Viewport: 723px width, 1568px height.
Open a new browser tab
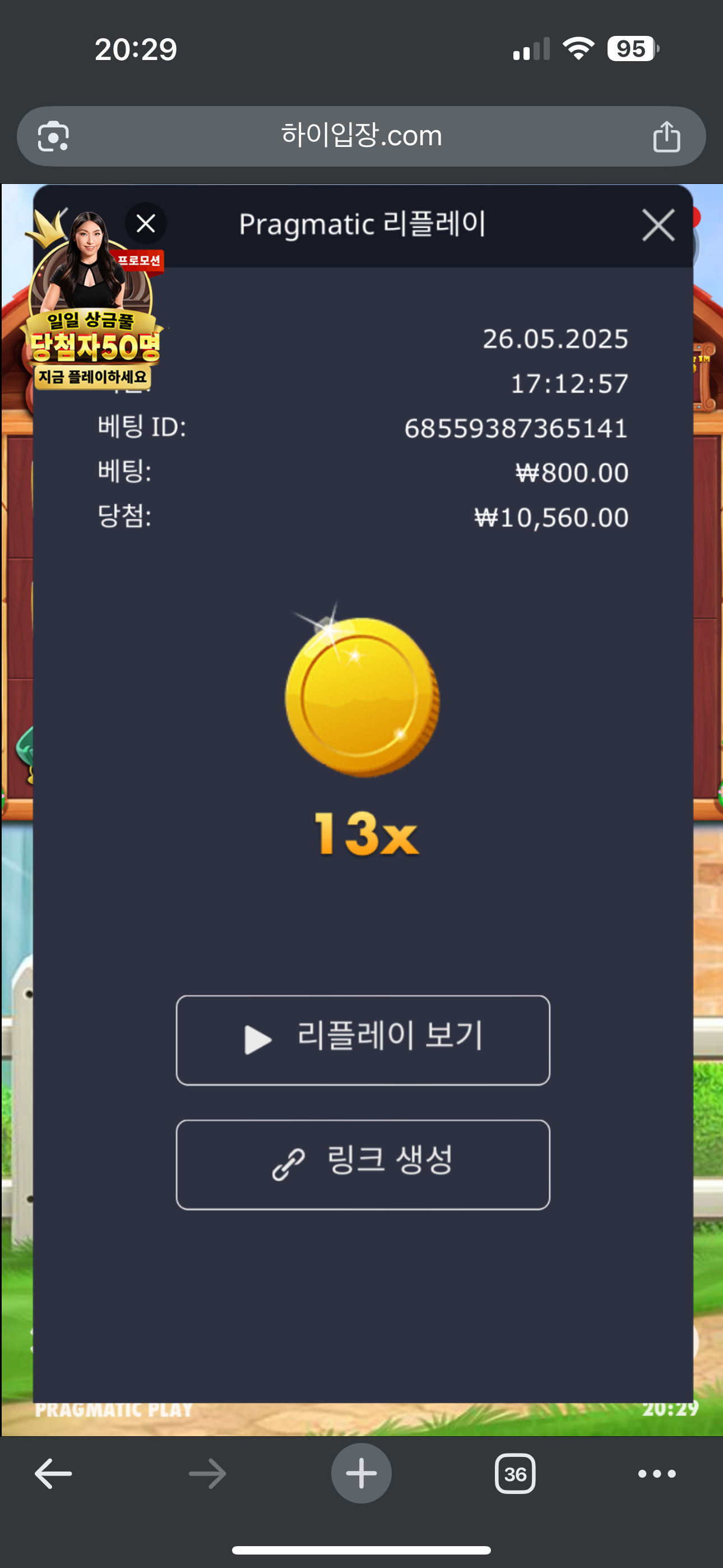tap(361, 1474)
